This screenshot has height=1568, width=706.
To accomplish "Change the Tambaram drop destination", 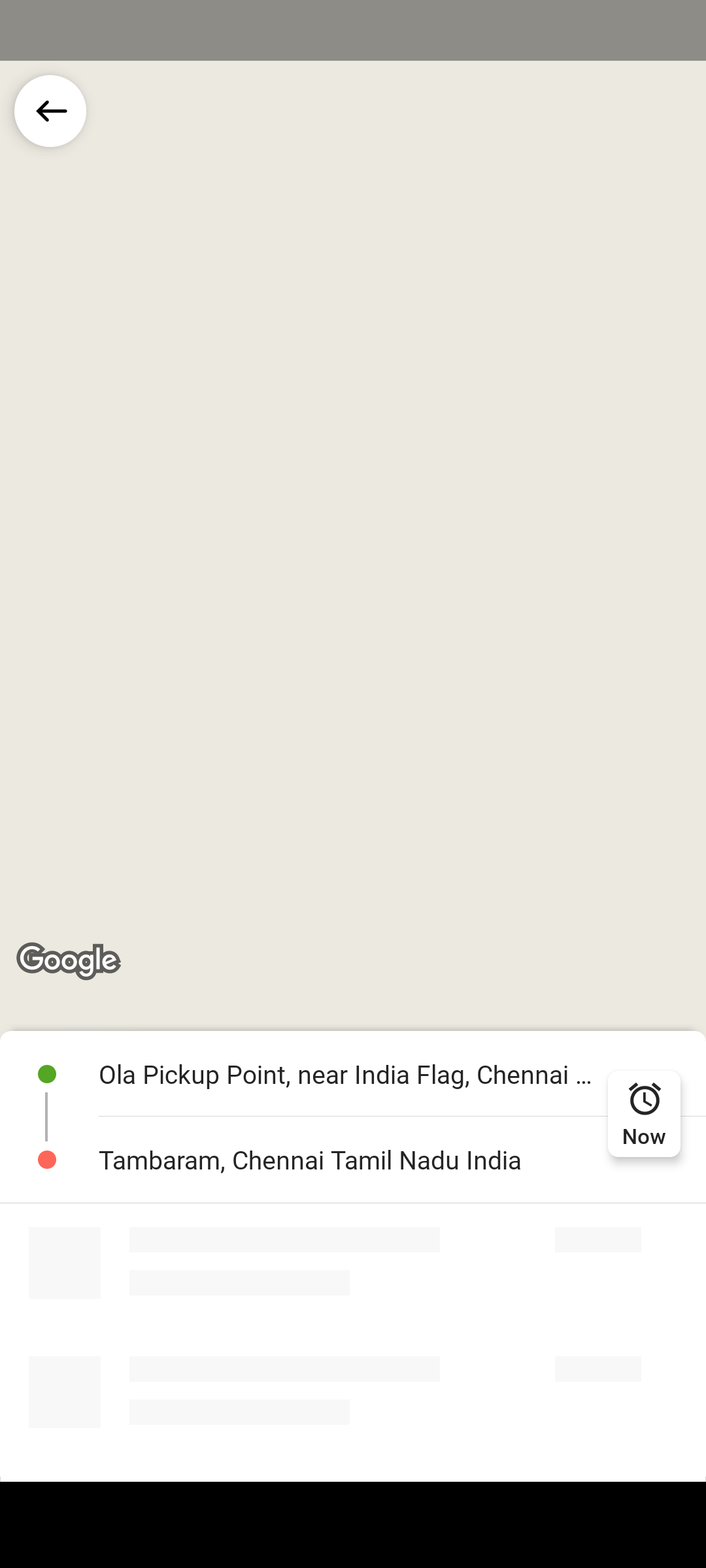I will (x=310, y=1161).
